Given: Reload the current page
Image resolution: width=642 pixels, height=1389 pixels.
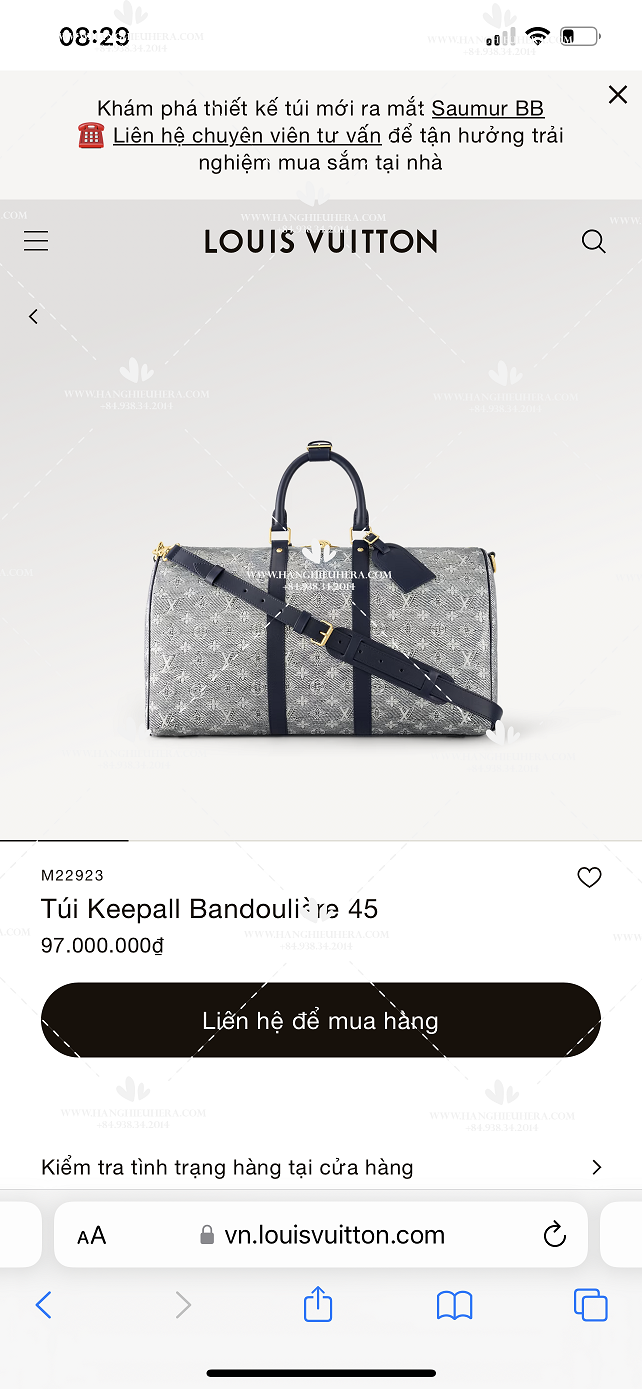Looking at the screenshot, I should click(555, 1235).
